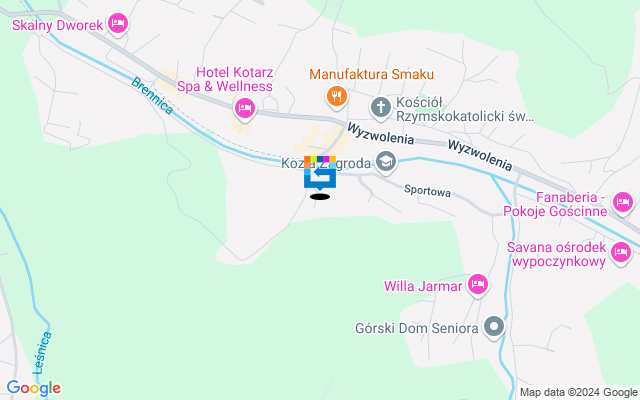Viewport: 640px width, 400px height.
Task: Select the Skalny Dworek hotel pin
Action: [x=118, y=23]
